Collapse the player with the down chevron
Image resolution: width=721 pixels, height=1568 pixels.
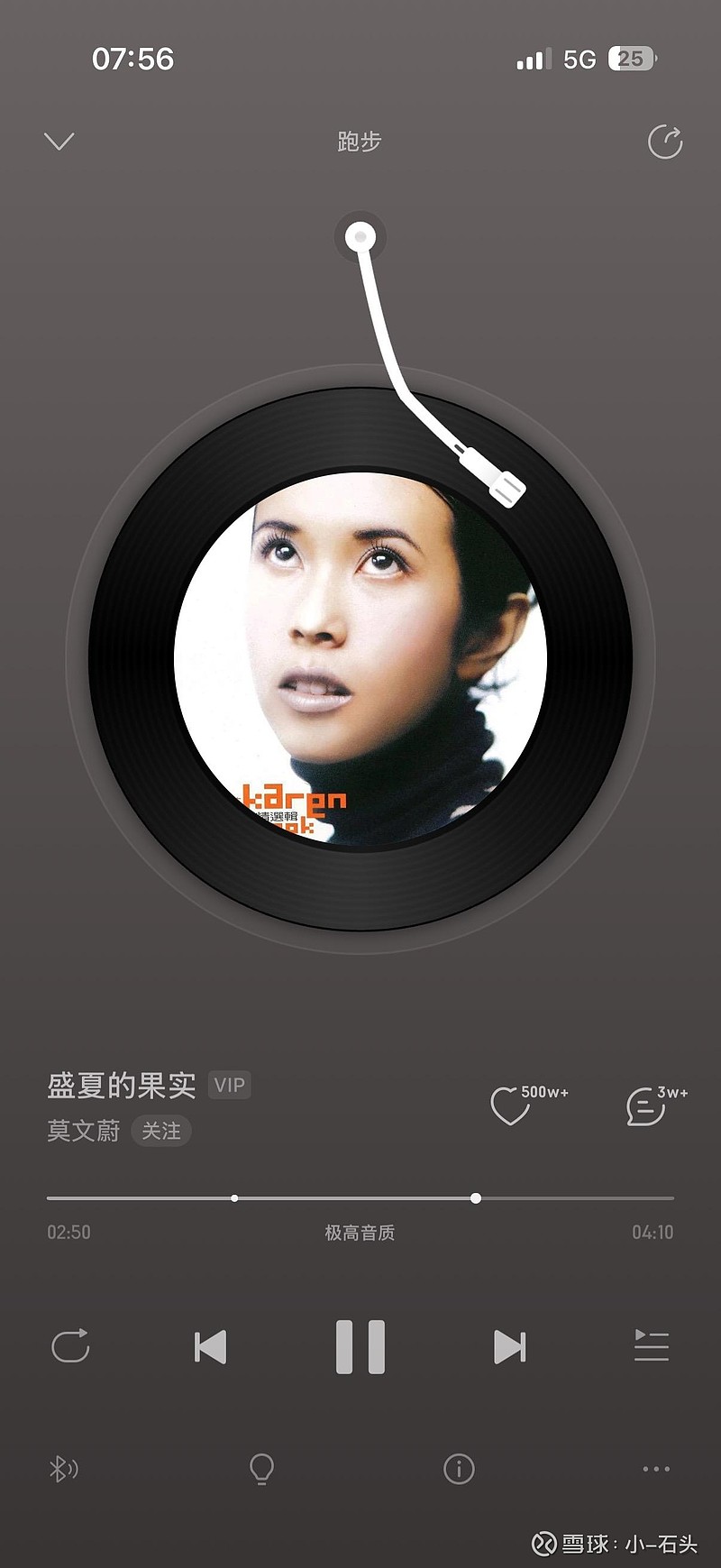(x=59, y=142)
